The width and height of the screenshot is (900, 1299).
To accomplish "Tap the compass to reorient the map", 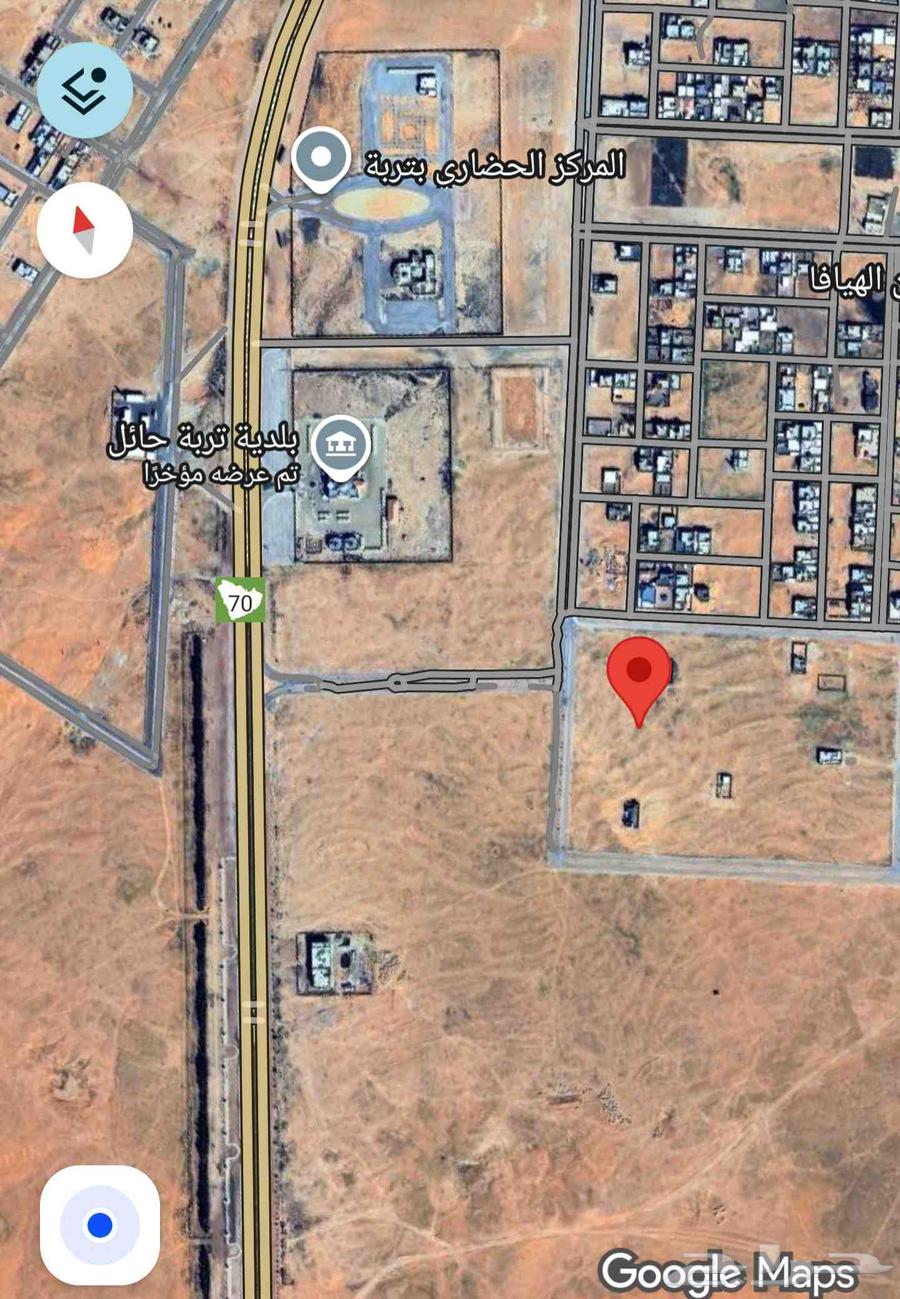I will coord(85,230).
